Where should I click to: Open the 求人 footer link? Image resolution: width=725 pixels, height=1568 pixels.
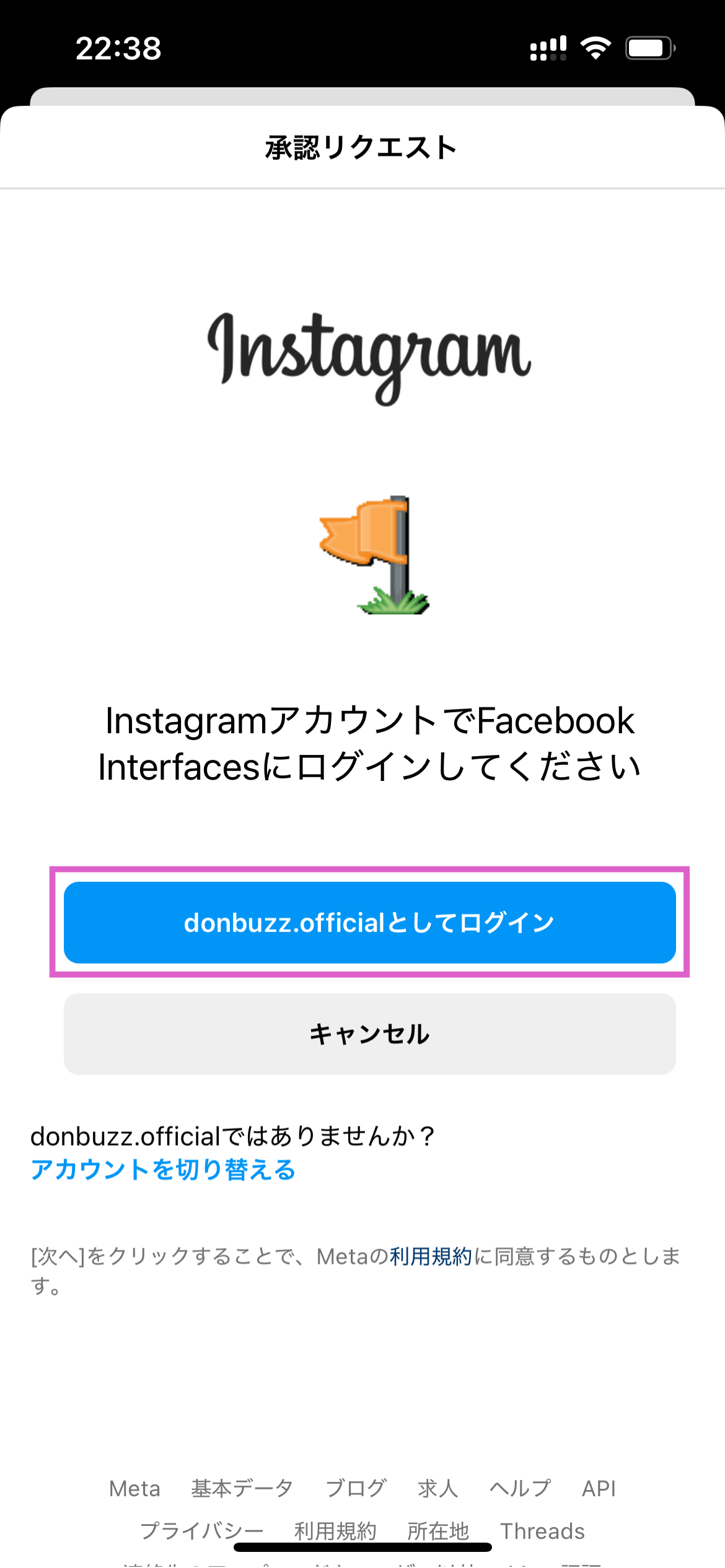click(438, 1488)
